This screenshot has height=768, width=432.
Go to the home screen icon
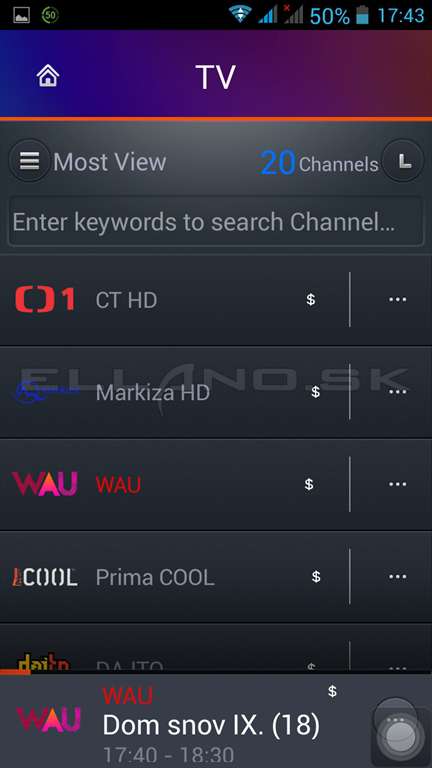pos(48,76)
